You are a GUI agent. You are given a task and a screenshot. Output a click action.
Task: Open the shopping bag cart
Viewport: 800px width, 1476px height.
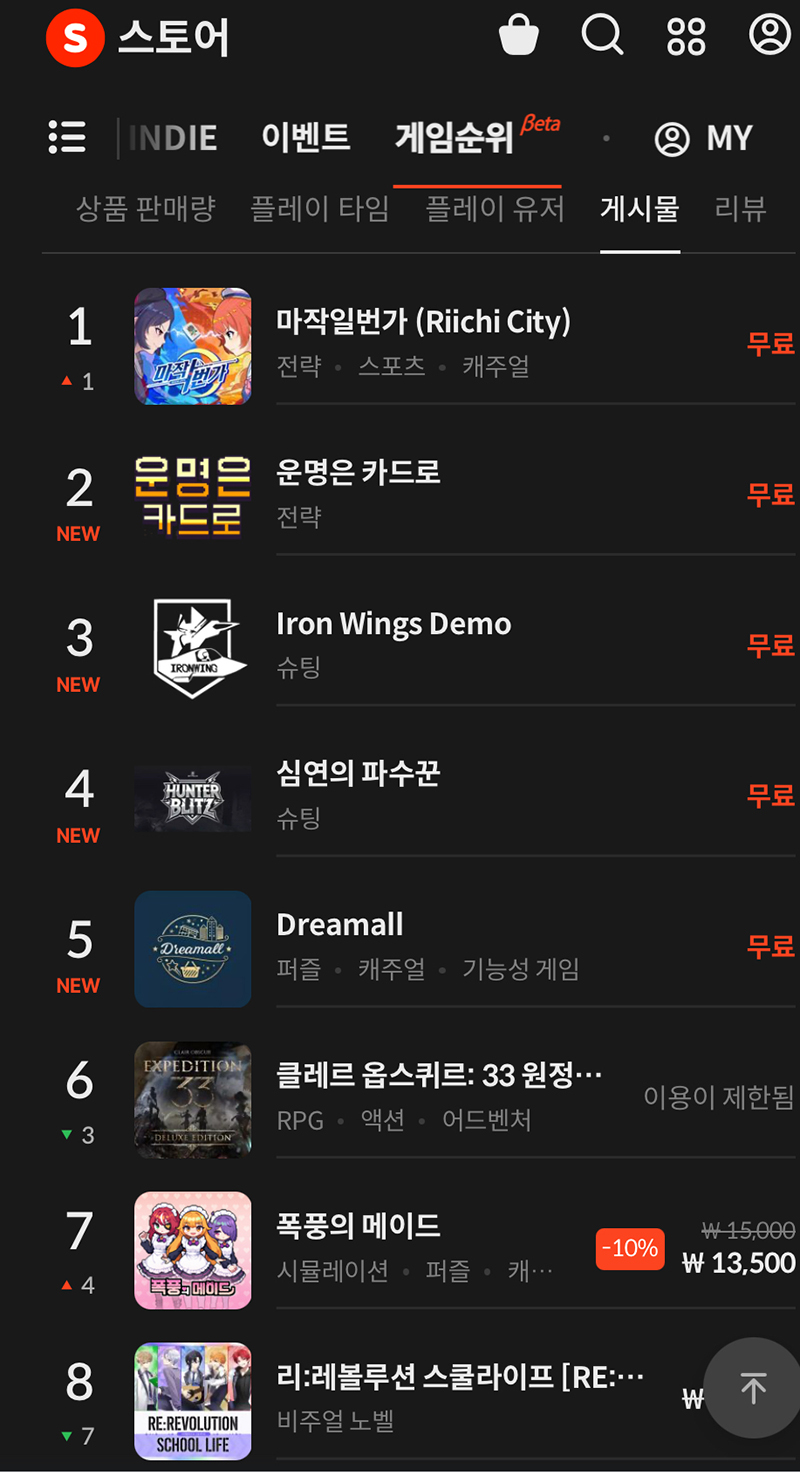pyautogui.click(x=519, y=36)
